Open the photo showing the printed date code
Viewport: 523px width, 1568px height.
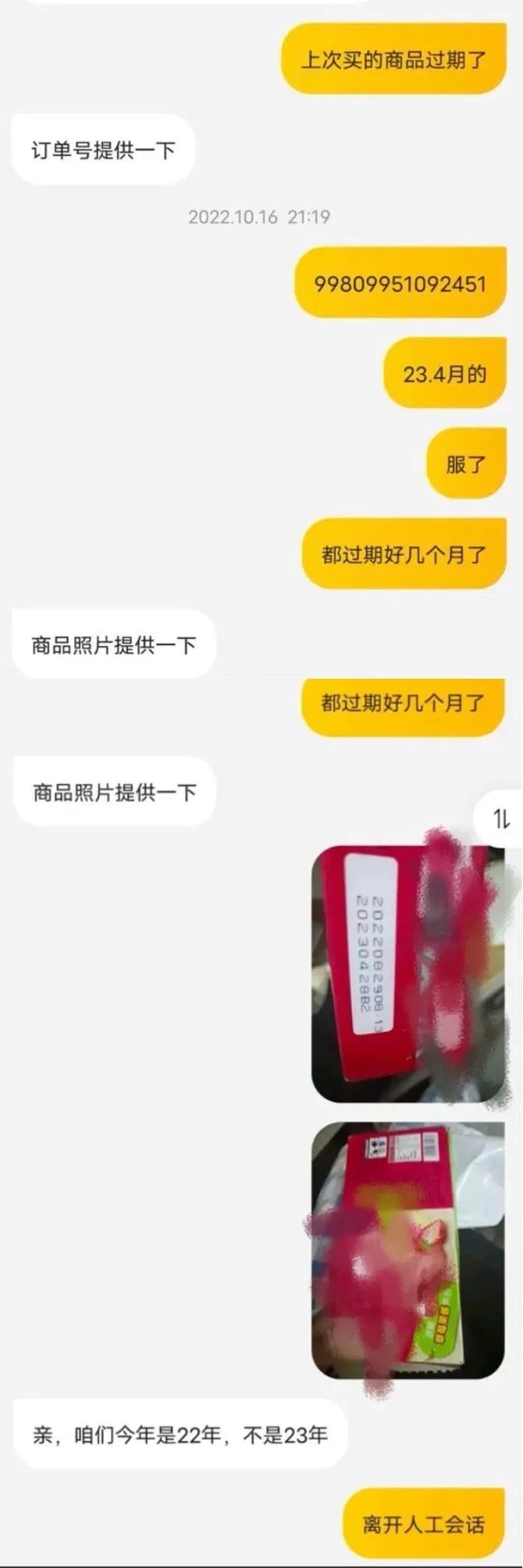pos(407,973)
